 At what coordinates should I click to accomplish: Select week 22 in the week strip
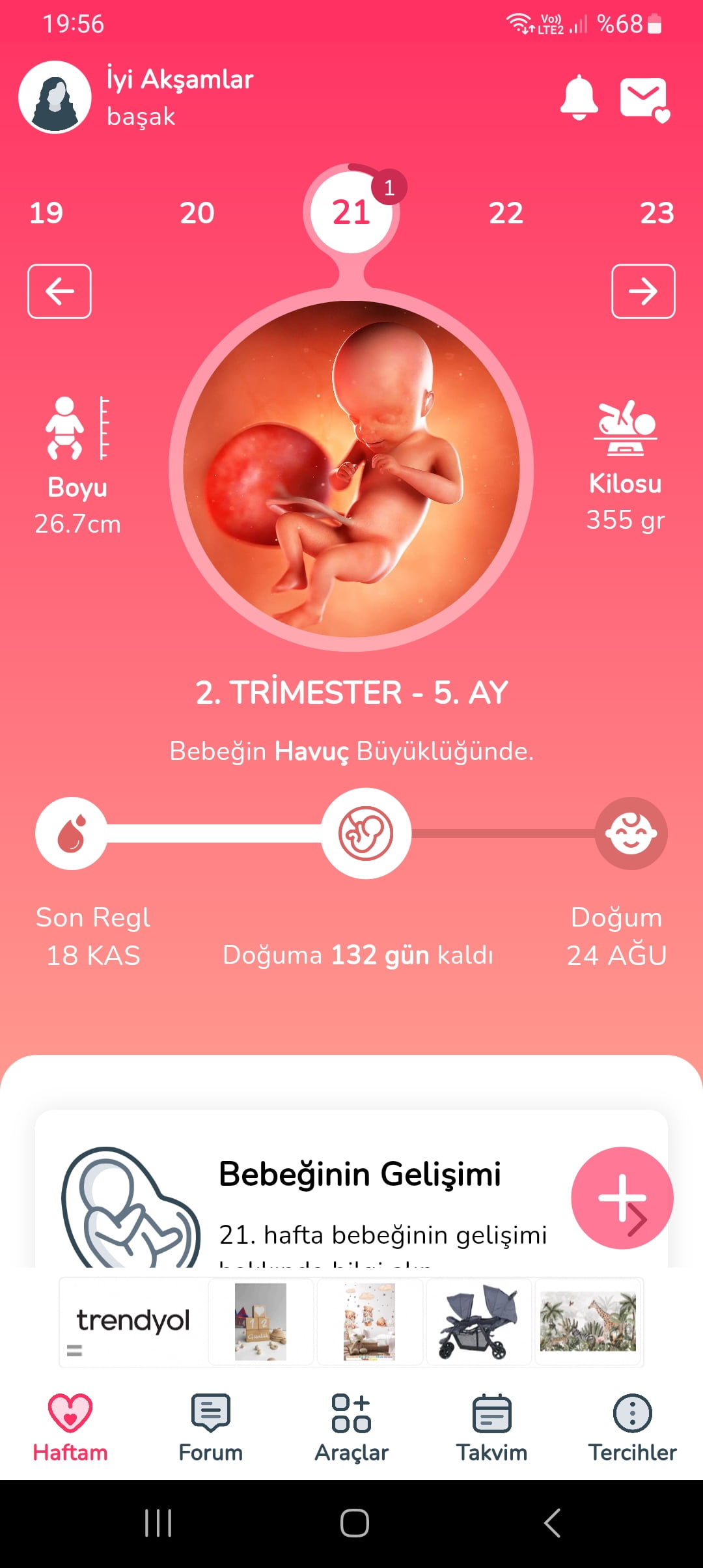[x=506, y=213]
